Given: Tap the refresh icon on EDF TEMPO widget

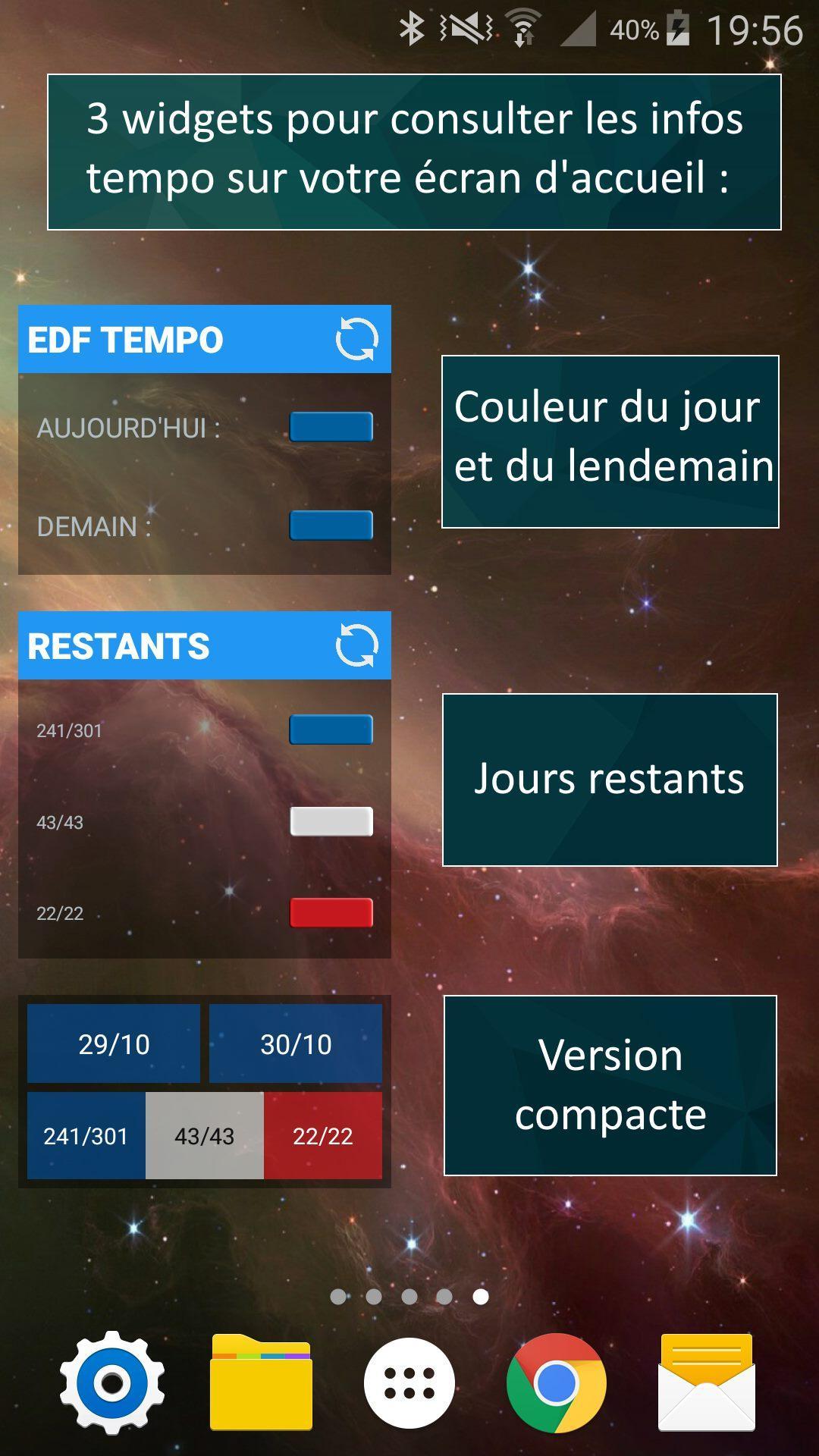Looking at the screenshot, I should pyautogui.click(x=358, y=339).
